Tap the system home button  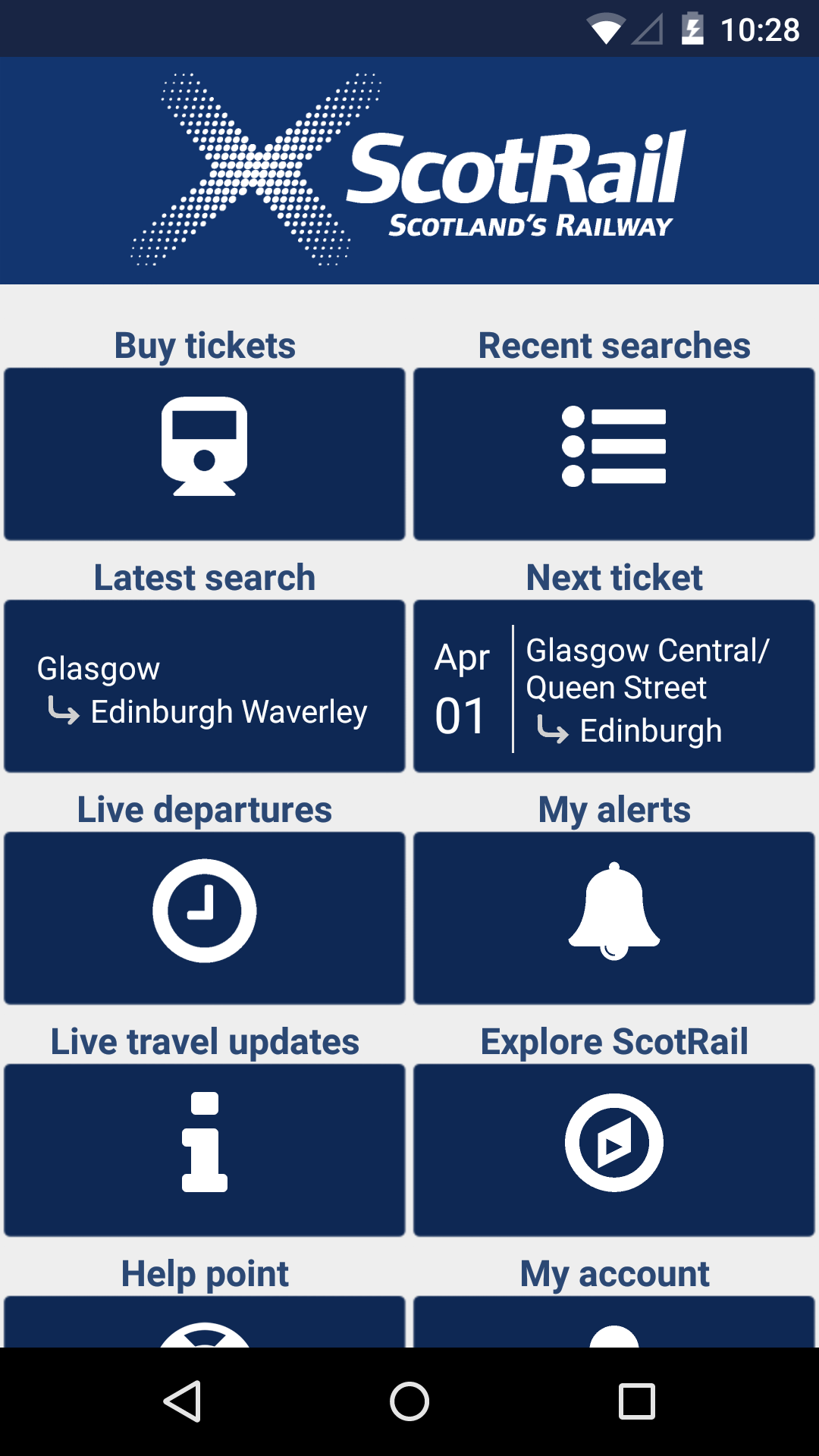tap(409, 1401)
